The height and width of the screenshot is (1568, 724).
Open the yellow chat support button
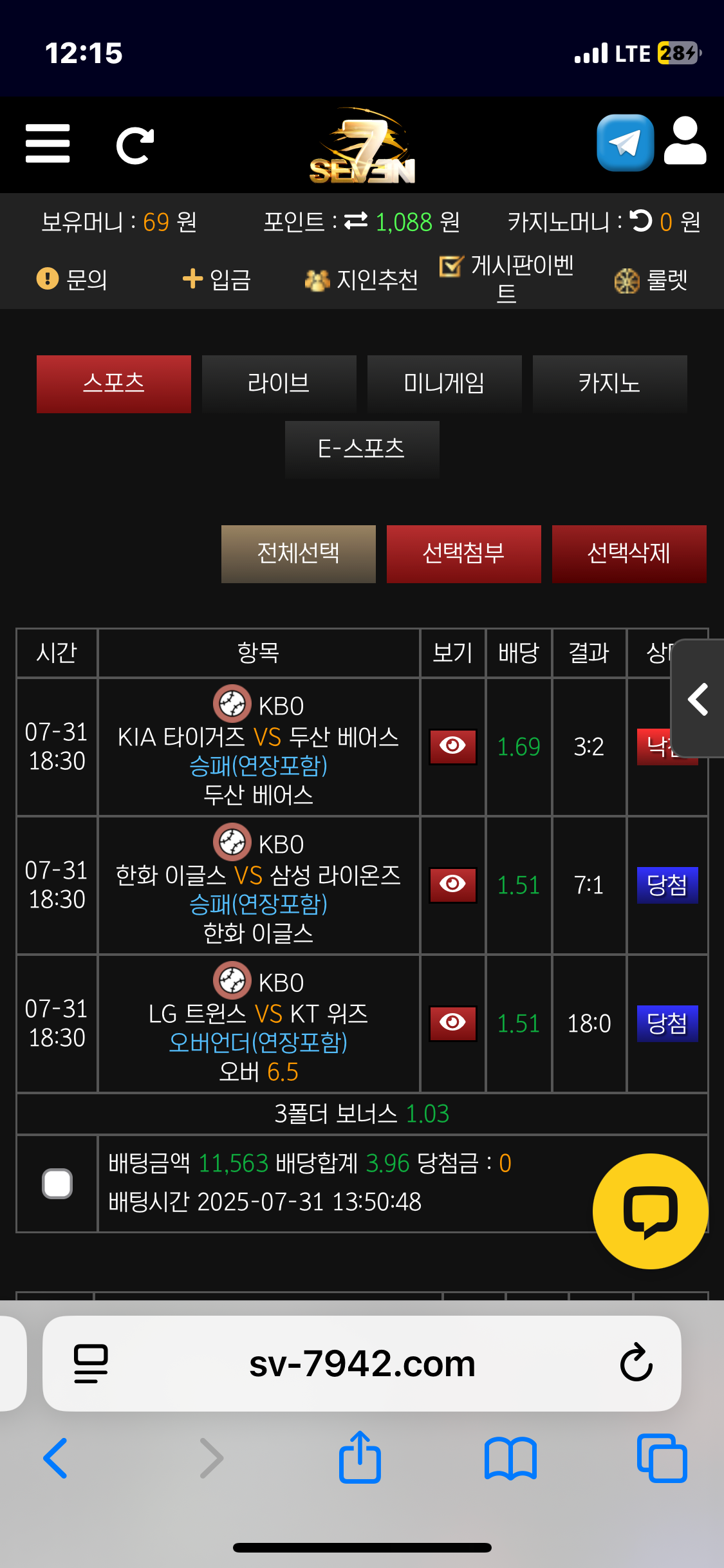click(x=650, y=1211)
